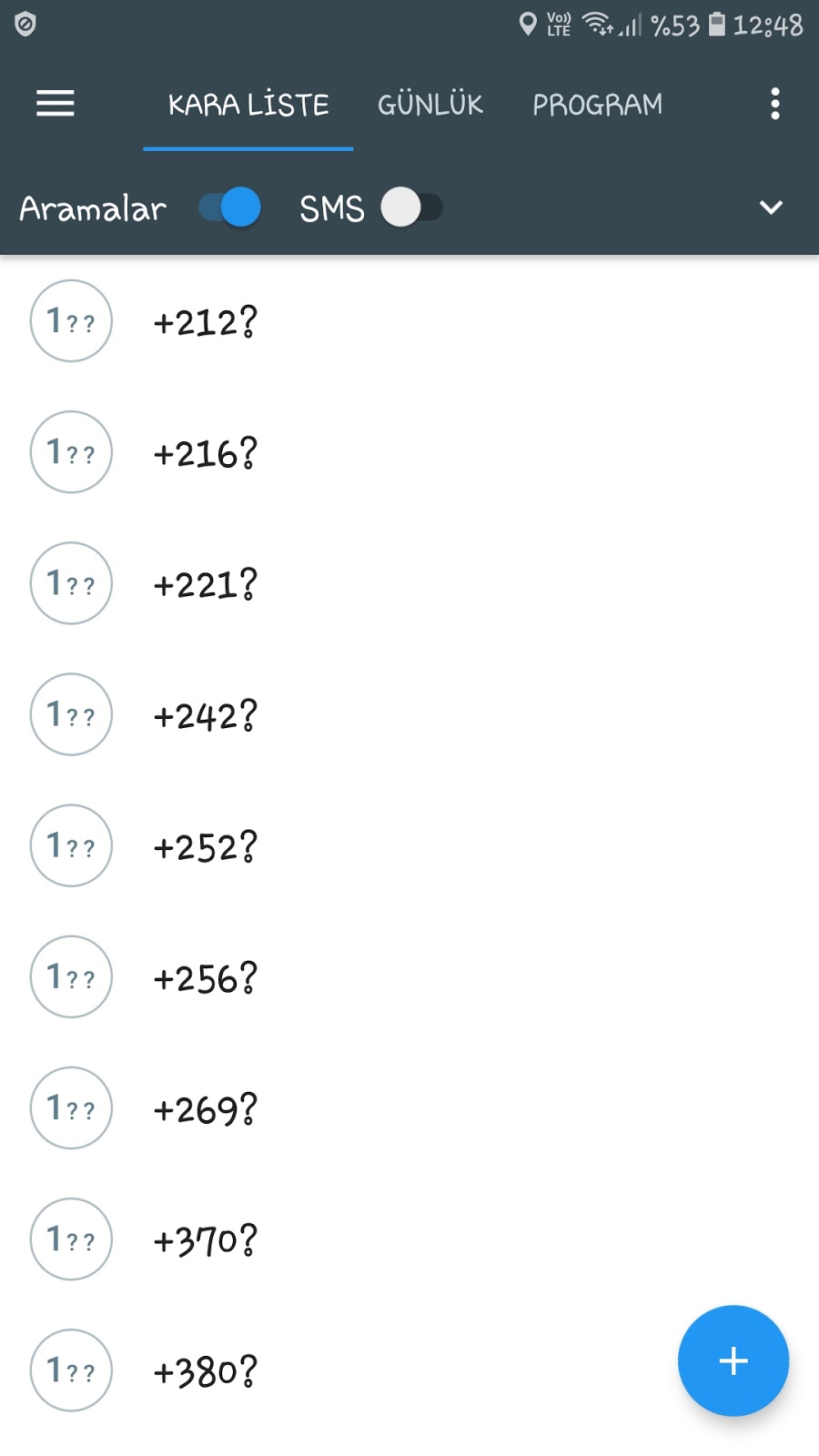This screenshot has width=819, height=1456.
Task: Enable the SMS switch
Action: click(x=411, y=207)
